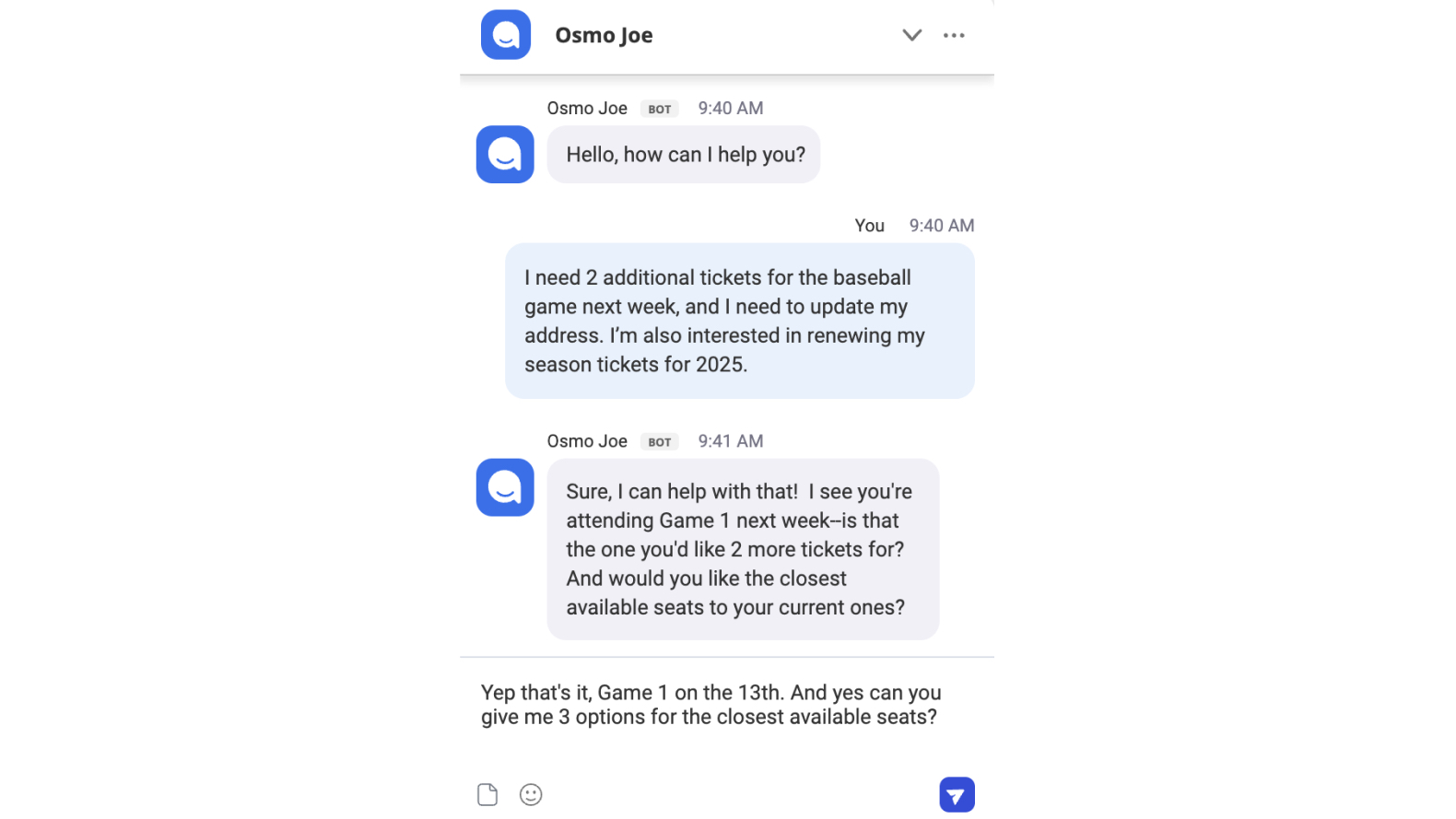Open the three-dot overflow menu

954,35
